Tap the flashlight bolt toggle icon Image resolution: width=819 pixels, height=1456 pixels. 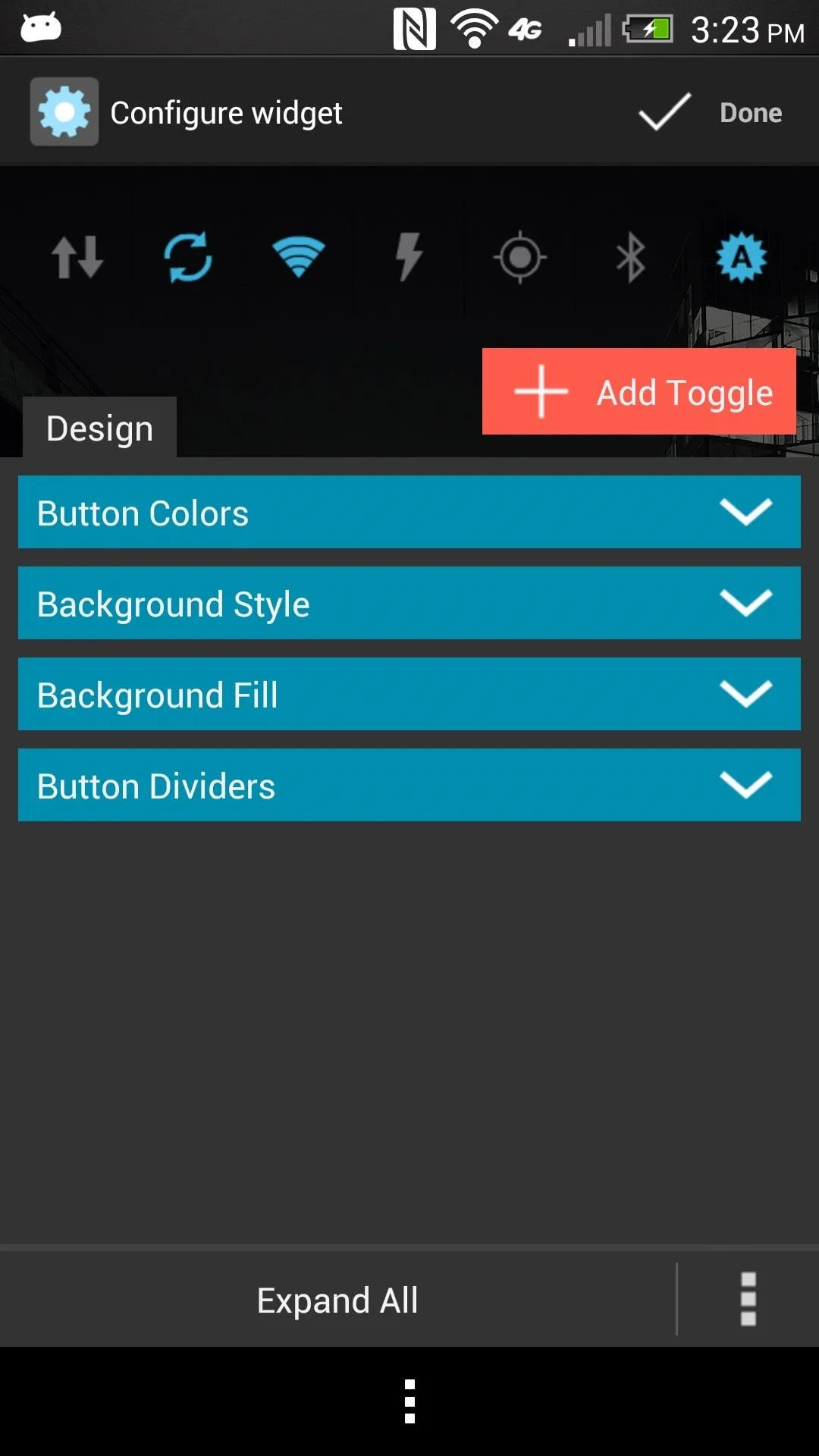point(409,257)
